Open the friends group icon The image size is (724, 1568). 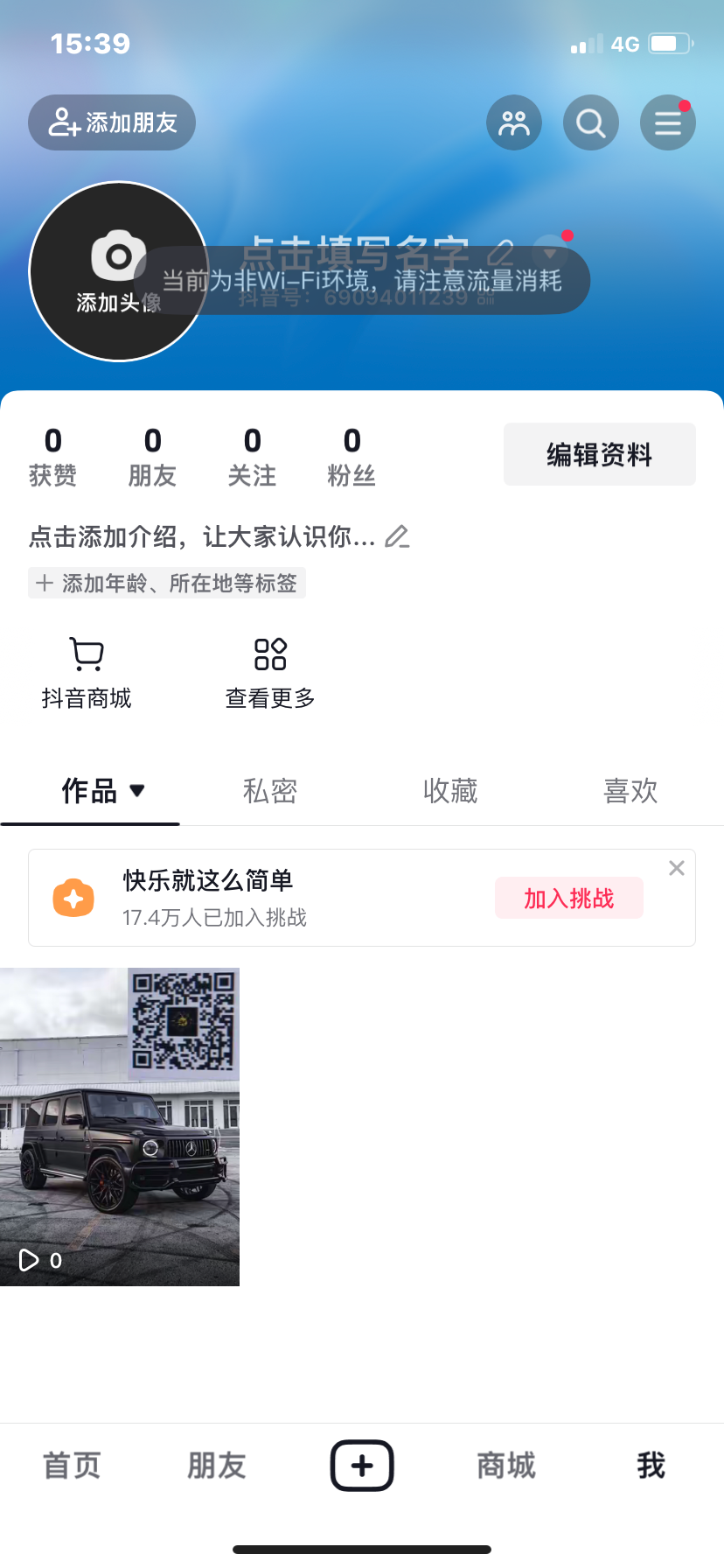click(x=514, y=122)
